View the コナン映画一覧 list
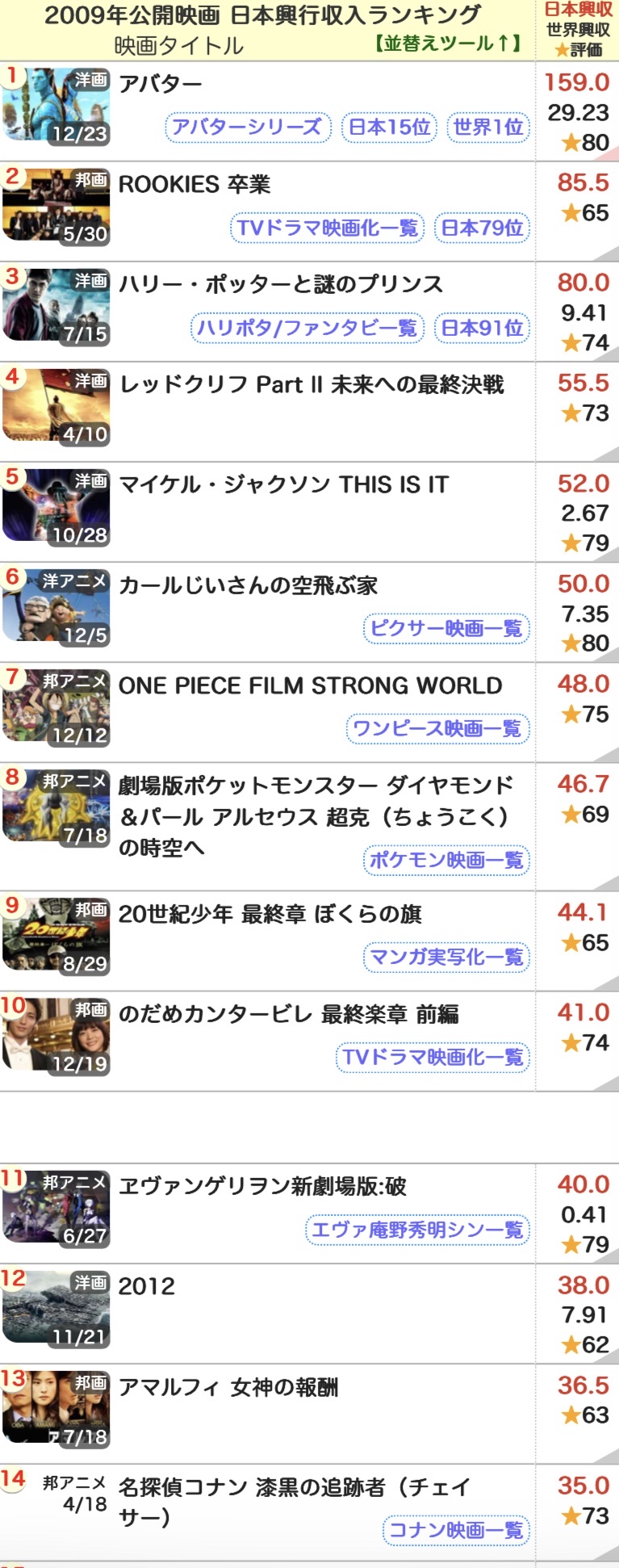Image resolution: width=619 pixels, height=1568 pixels. [456, 1529]
